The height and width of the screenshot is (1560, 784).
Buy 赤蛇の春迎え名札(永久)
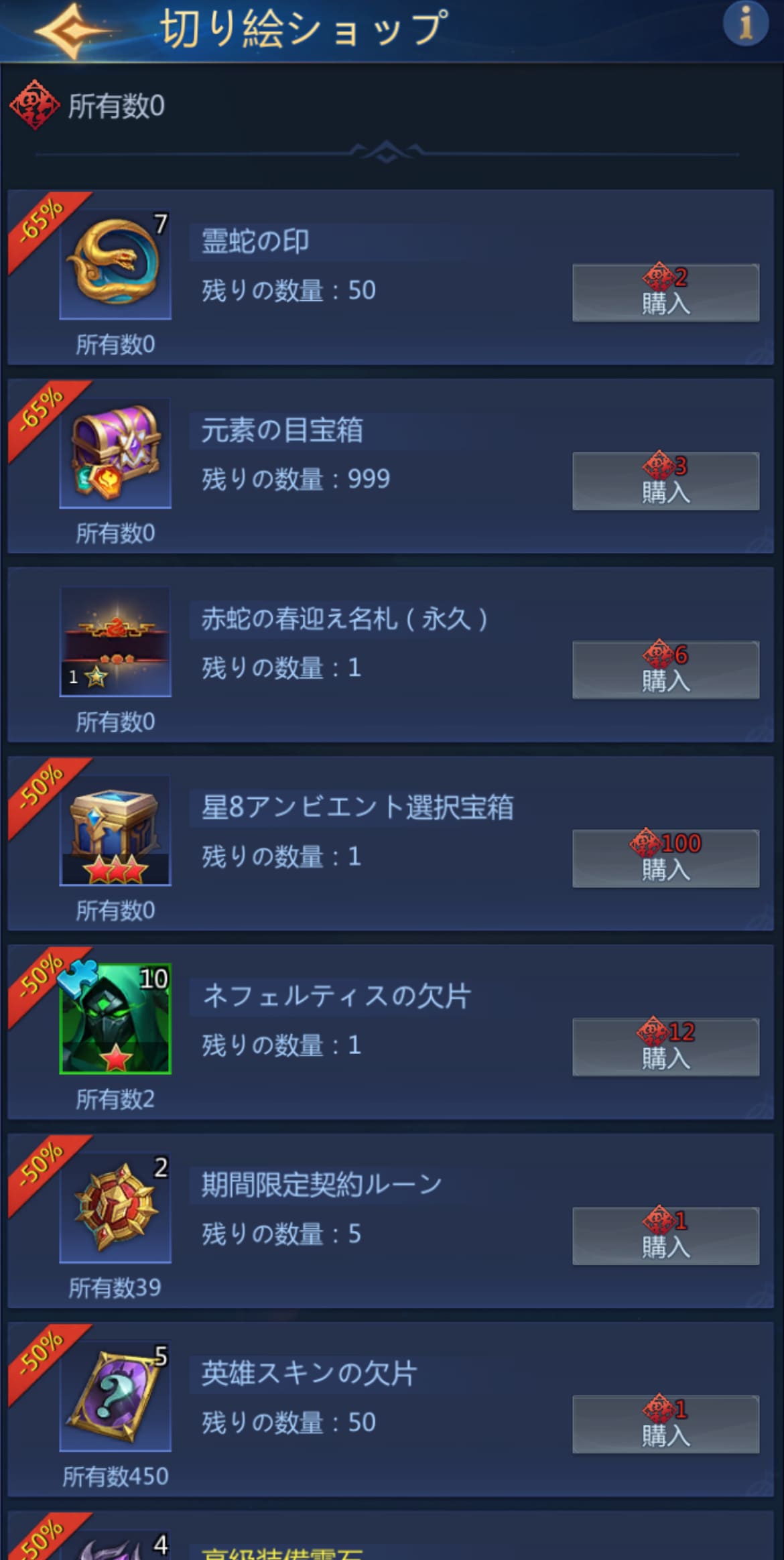(x=665, y=670)
